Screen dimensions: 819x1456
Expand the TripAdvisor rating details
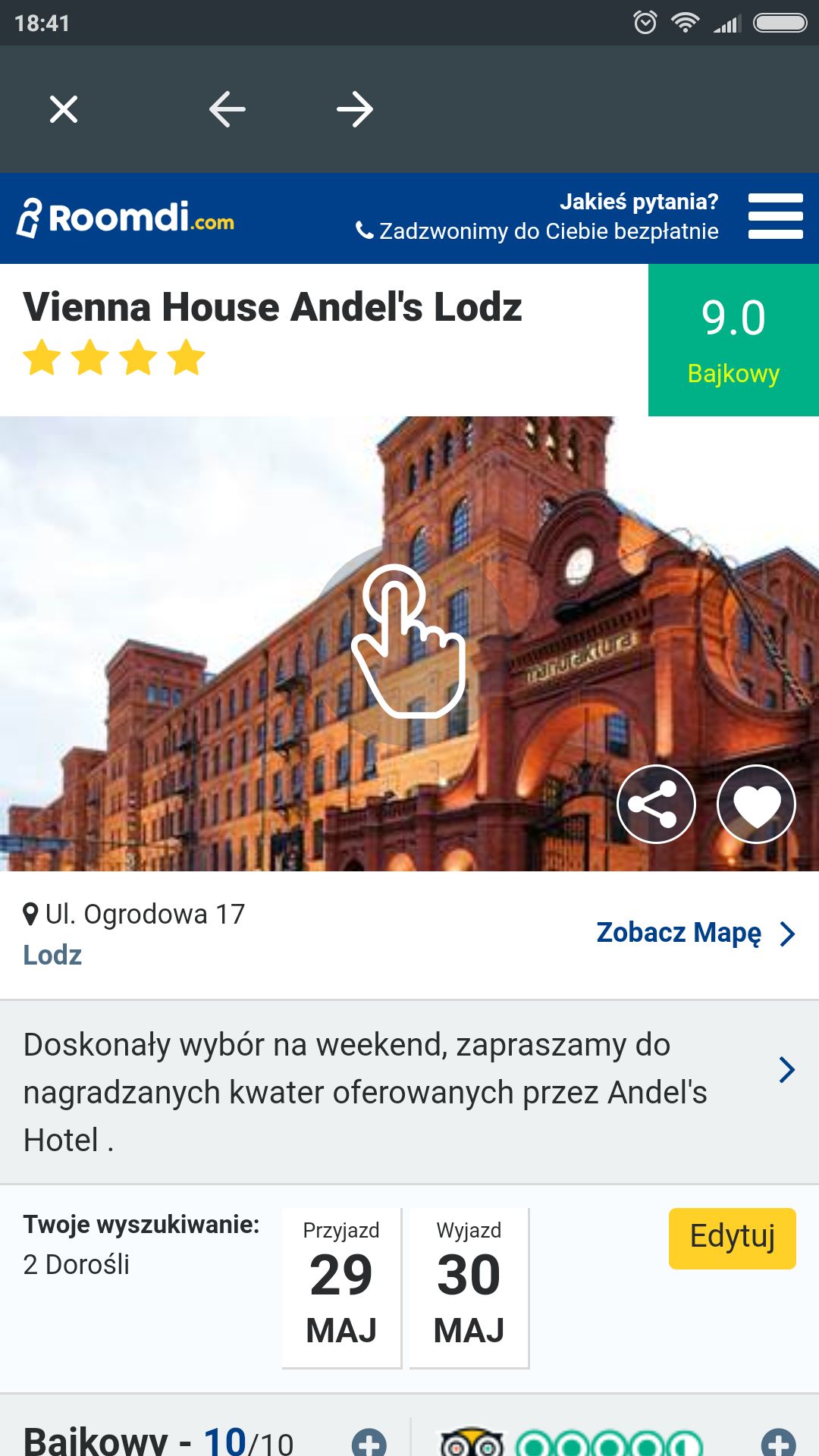[779, 1442]
